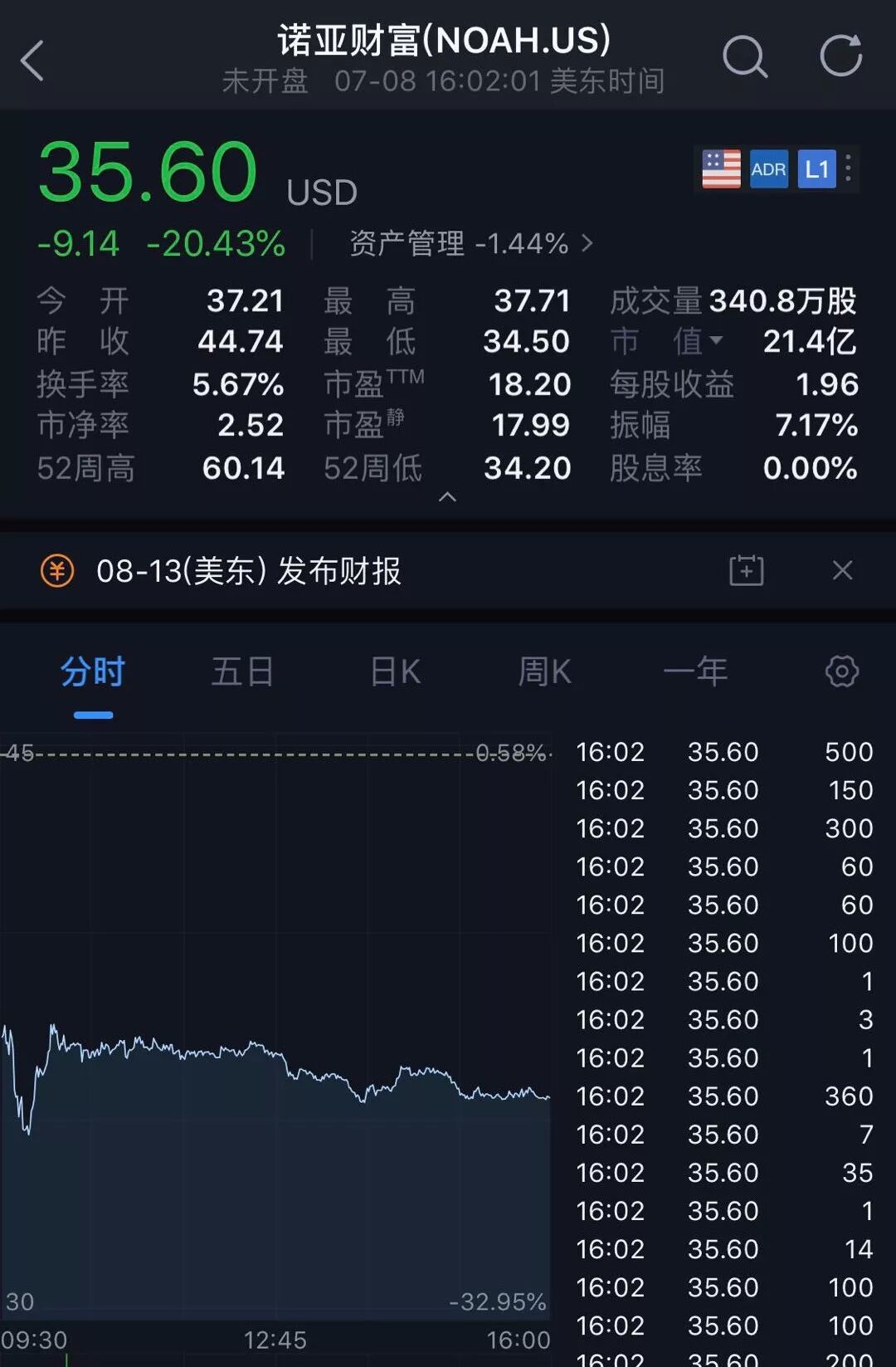The width and height of the screenshot is (896, 1367).
Task: Refresh the NOAH quote data
Action: (x=840, y=56)
